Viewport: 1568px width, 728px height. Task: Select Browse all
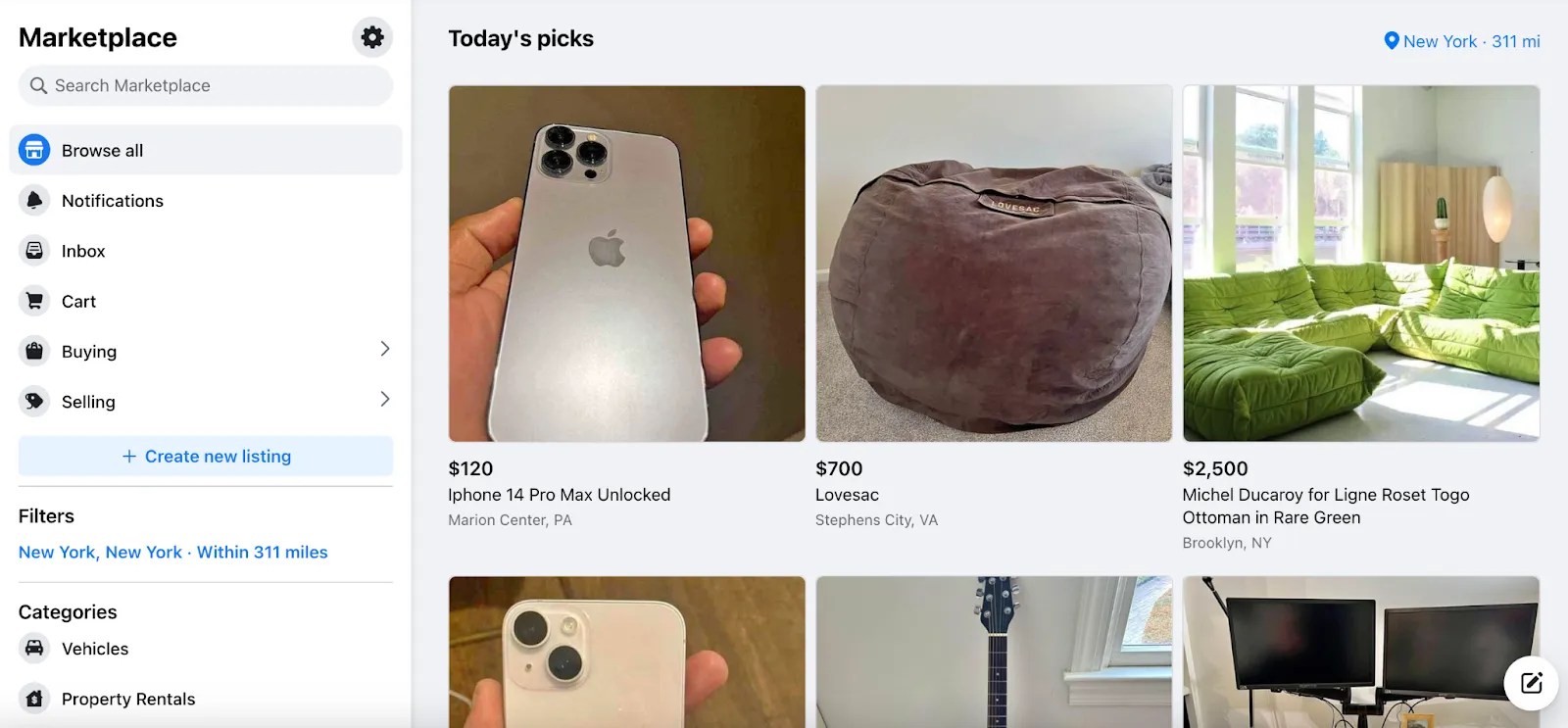coord(102,151)
